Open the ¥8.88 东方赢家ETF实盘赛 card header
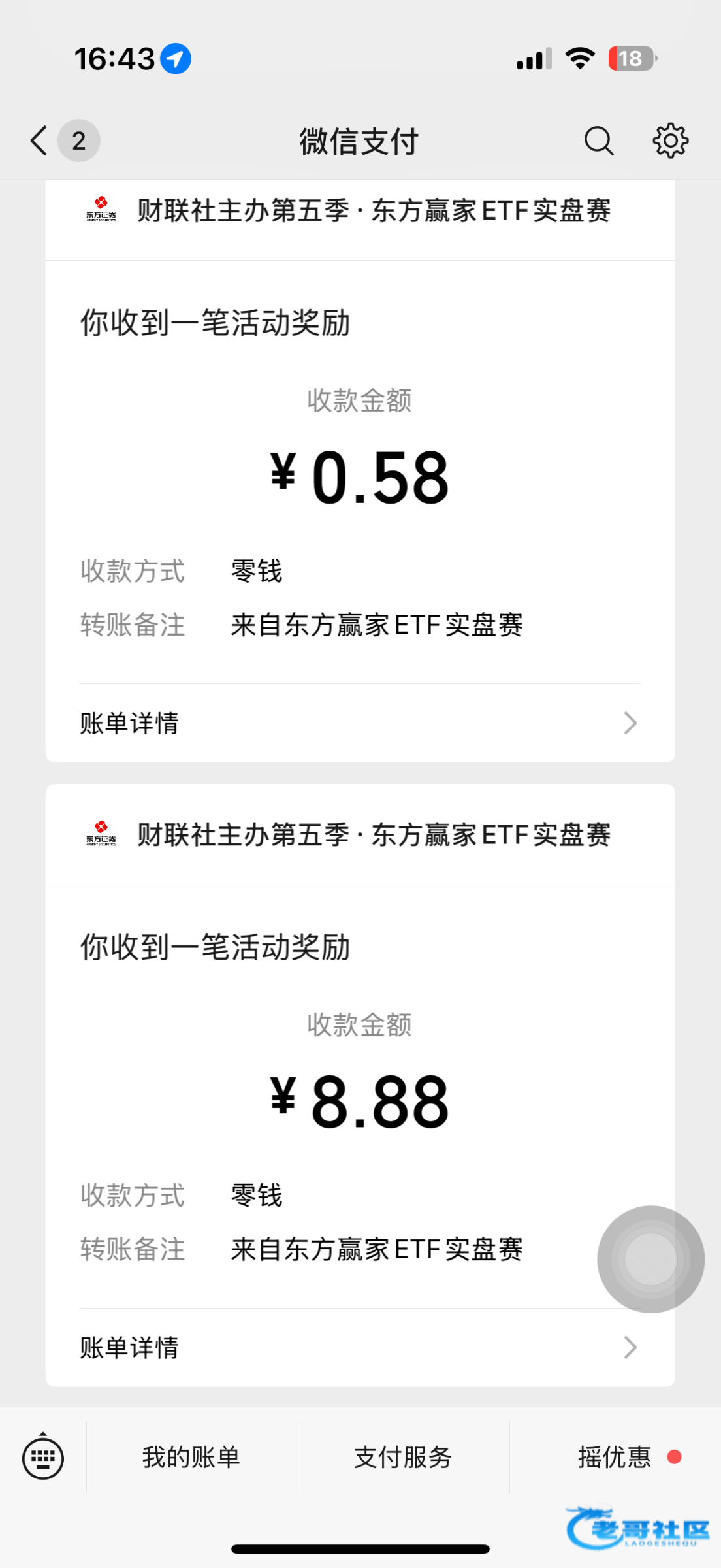This screenshot has height=1568, width=721. click(x=360, y=835)
